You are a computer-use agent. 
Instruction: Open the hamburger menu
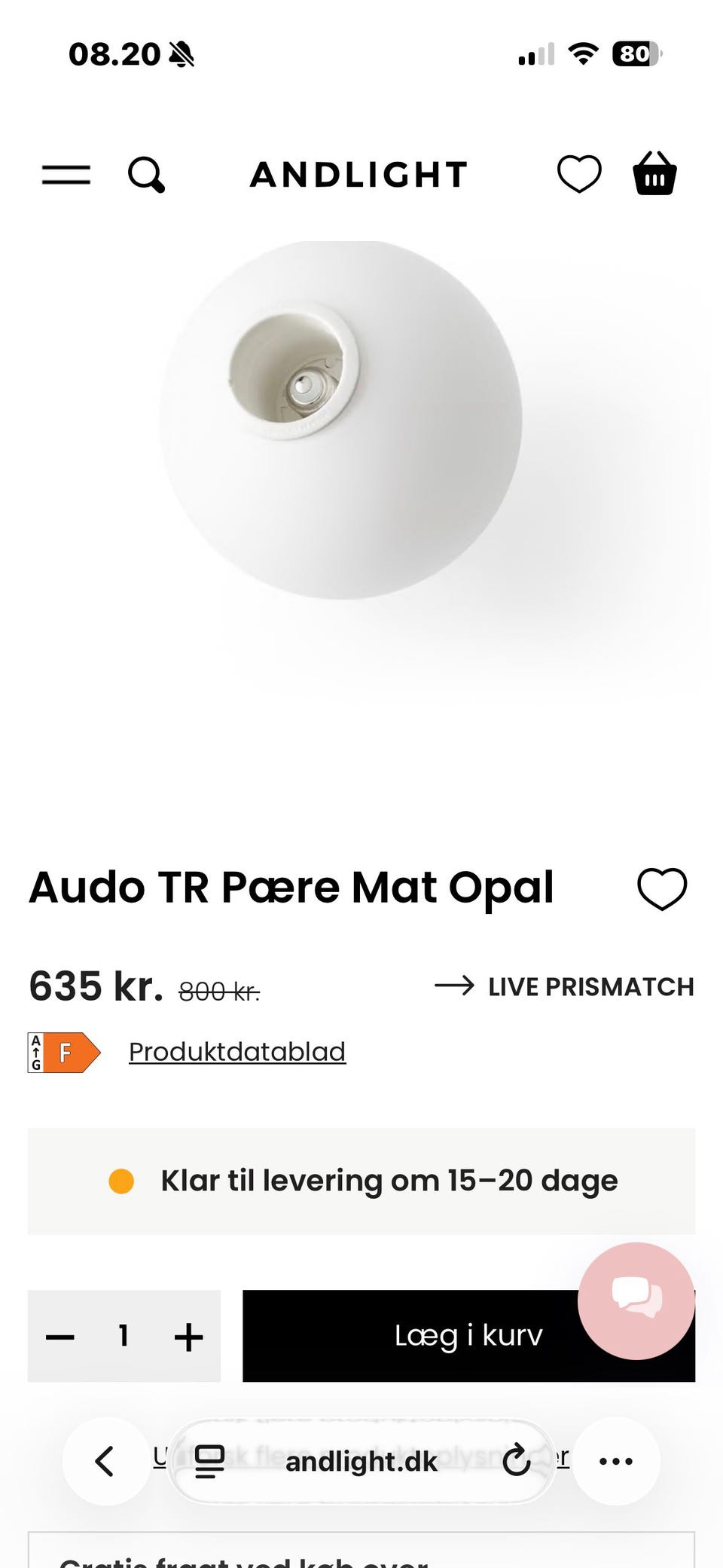pos(66,175)
